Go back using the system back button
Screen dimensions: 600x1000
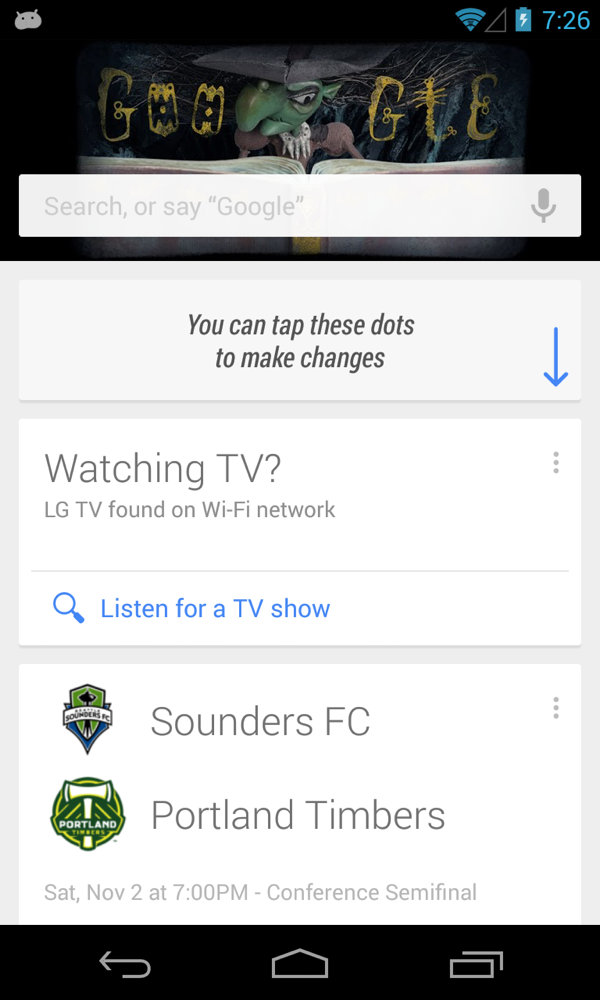point(125,964)
